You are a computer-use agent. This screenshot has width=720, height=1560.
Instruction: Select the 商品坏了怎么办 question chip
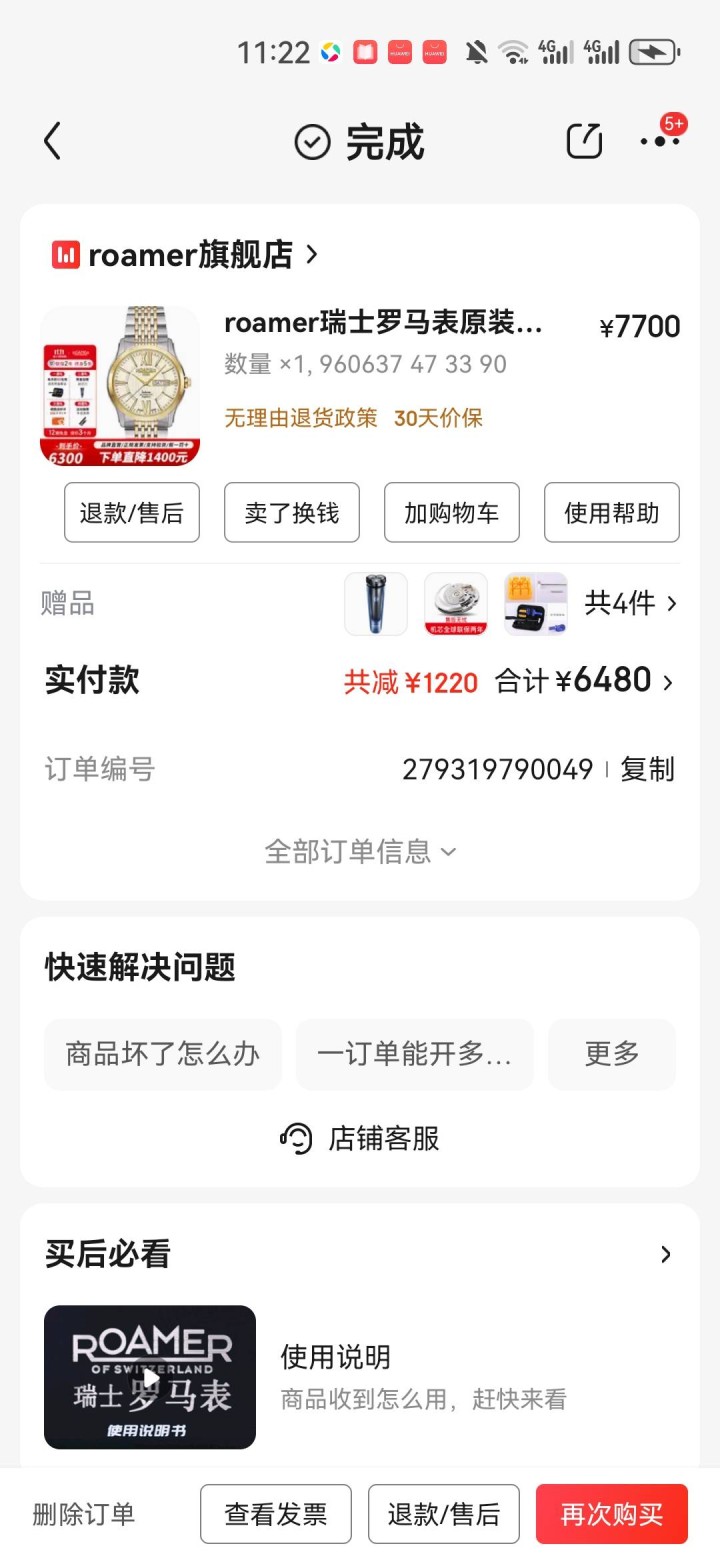163,1054
